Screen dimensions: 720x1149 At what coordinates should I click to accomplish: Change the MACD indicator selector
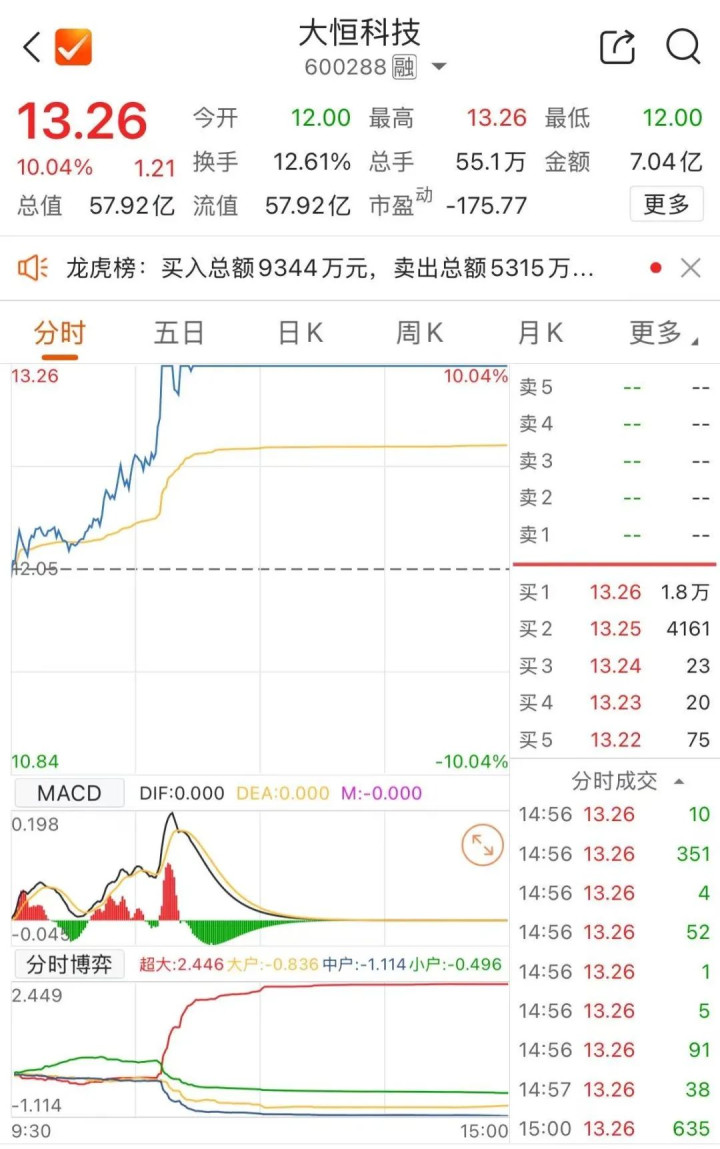(69, 793)
